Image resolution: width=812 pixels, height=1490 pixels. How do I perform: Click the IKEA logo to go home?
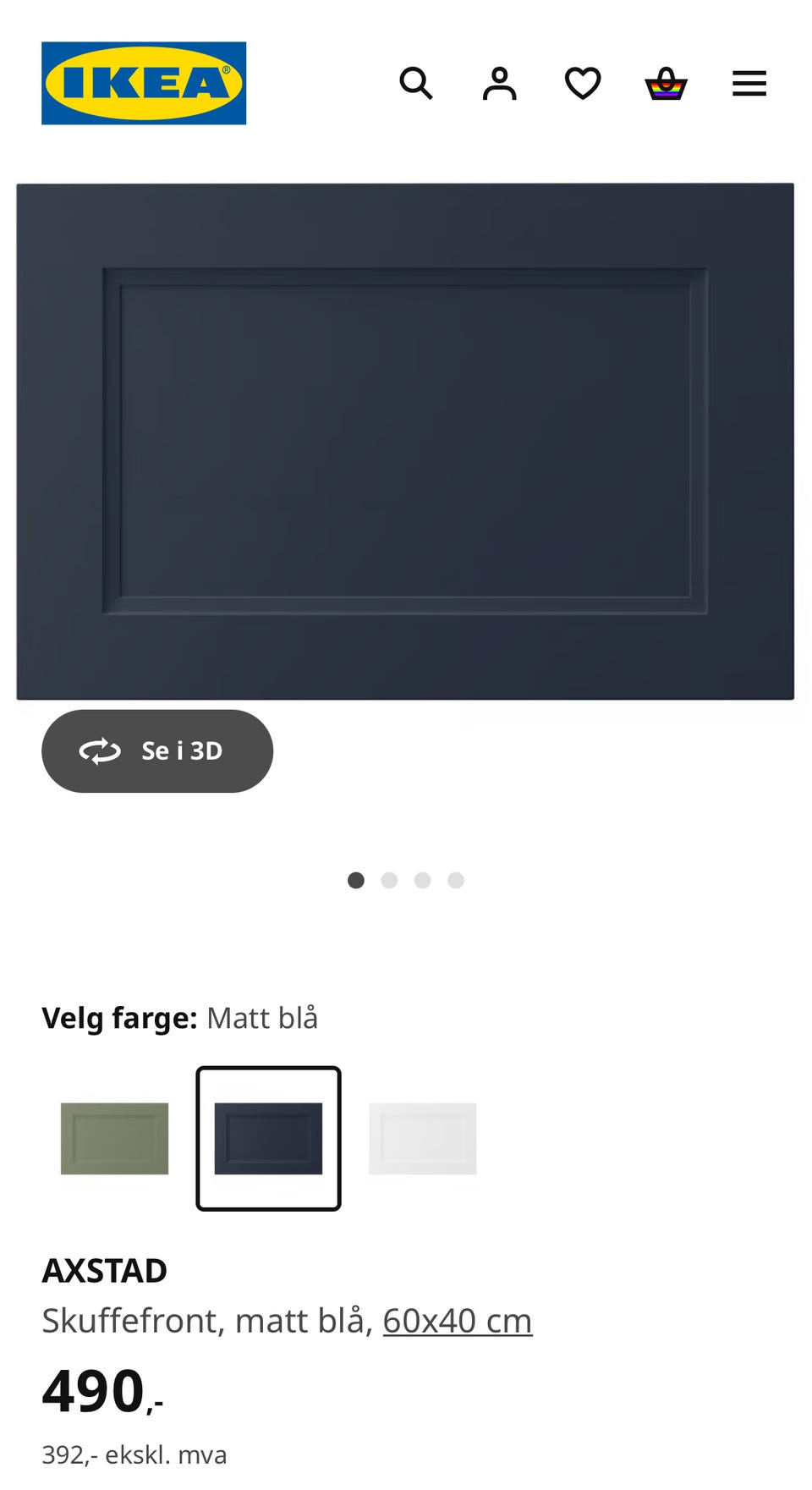click(x=143, y=84)
